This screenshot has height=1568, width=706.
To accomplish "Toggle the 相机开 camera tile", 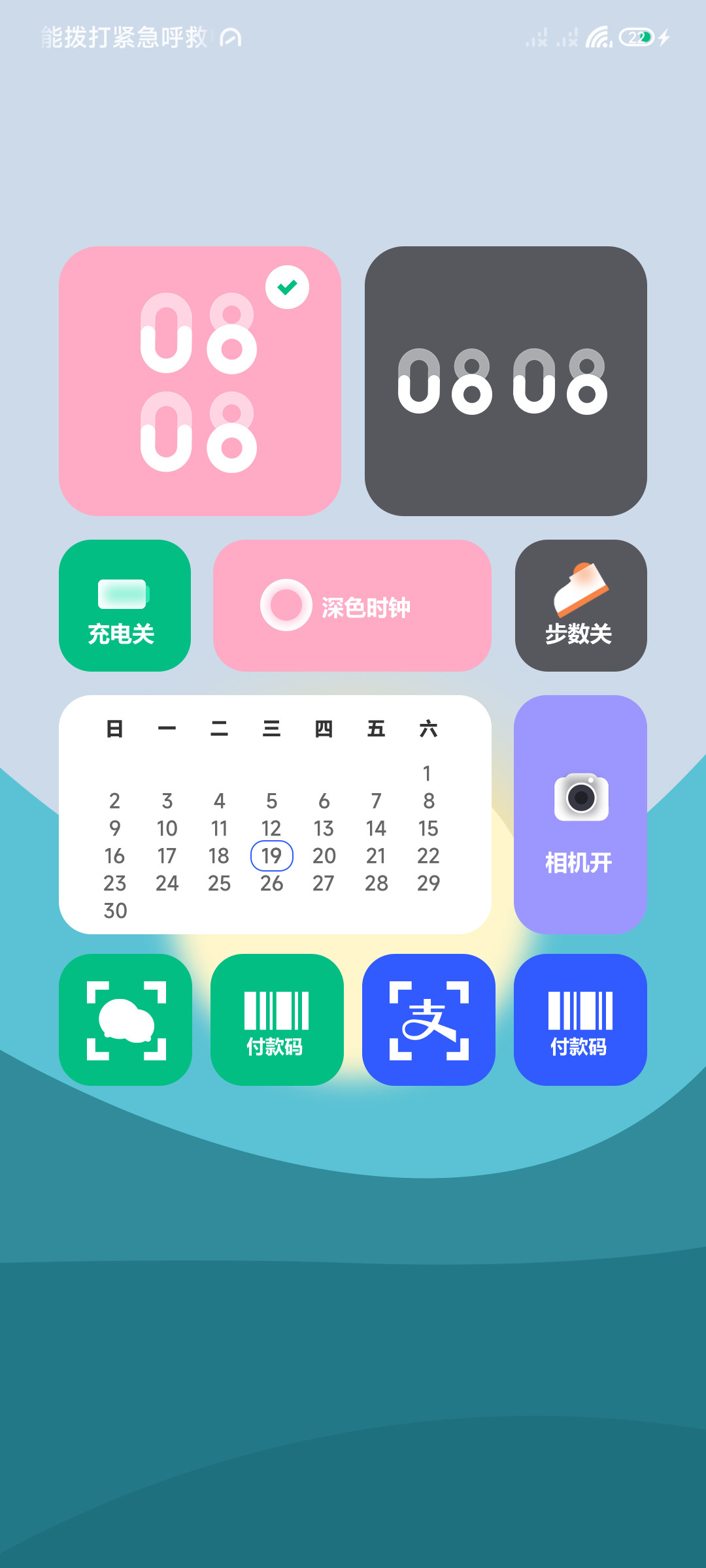I will click(580, 815).
